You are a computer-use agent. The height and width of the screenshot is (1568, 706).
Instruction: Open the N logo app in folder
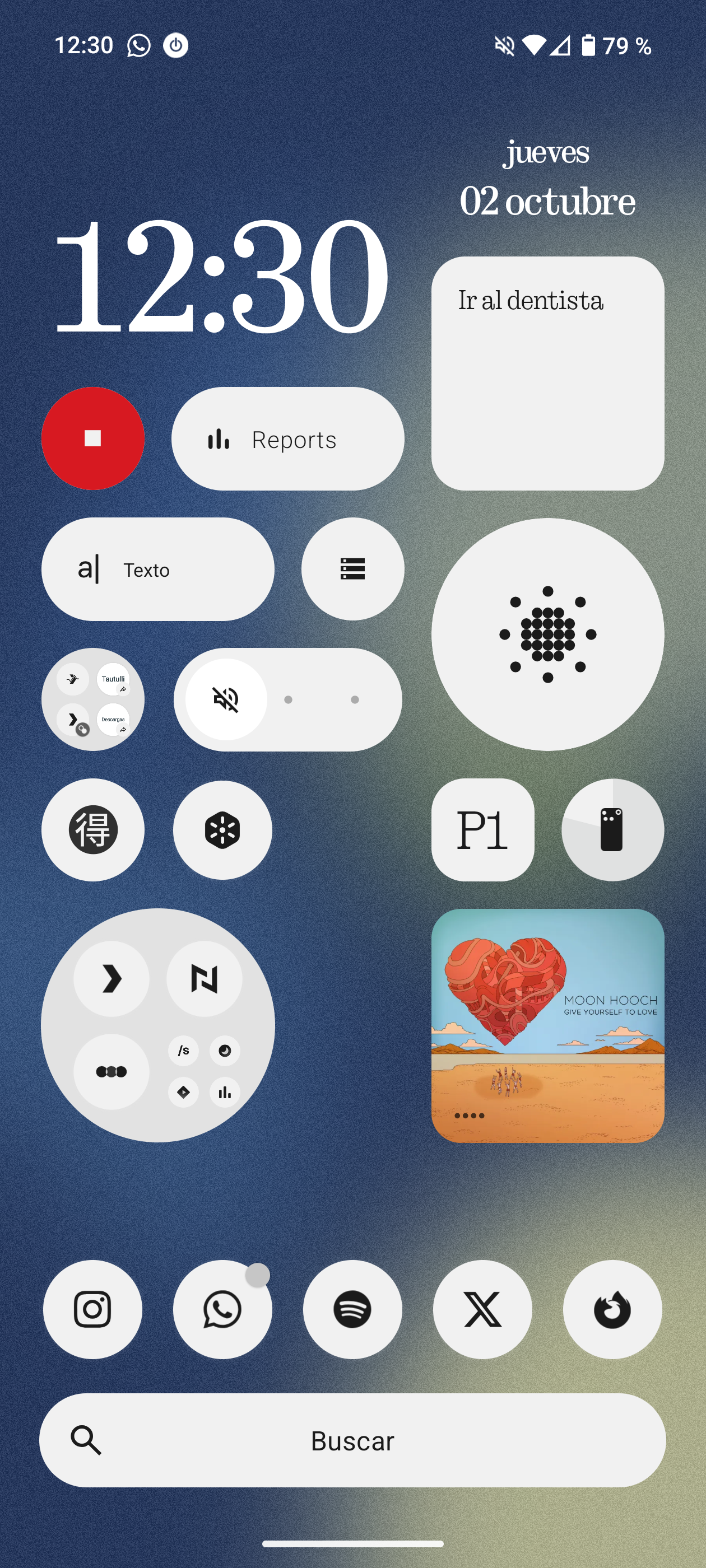tap(204, 979)
